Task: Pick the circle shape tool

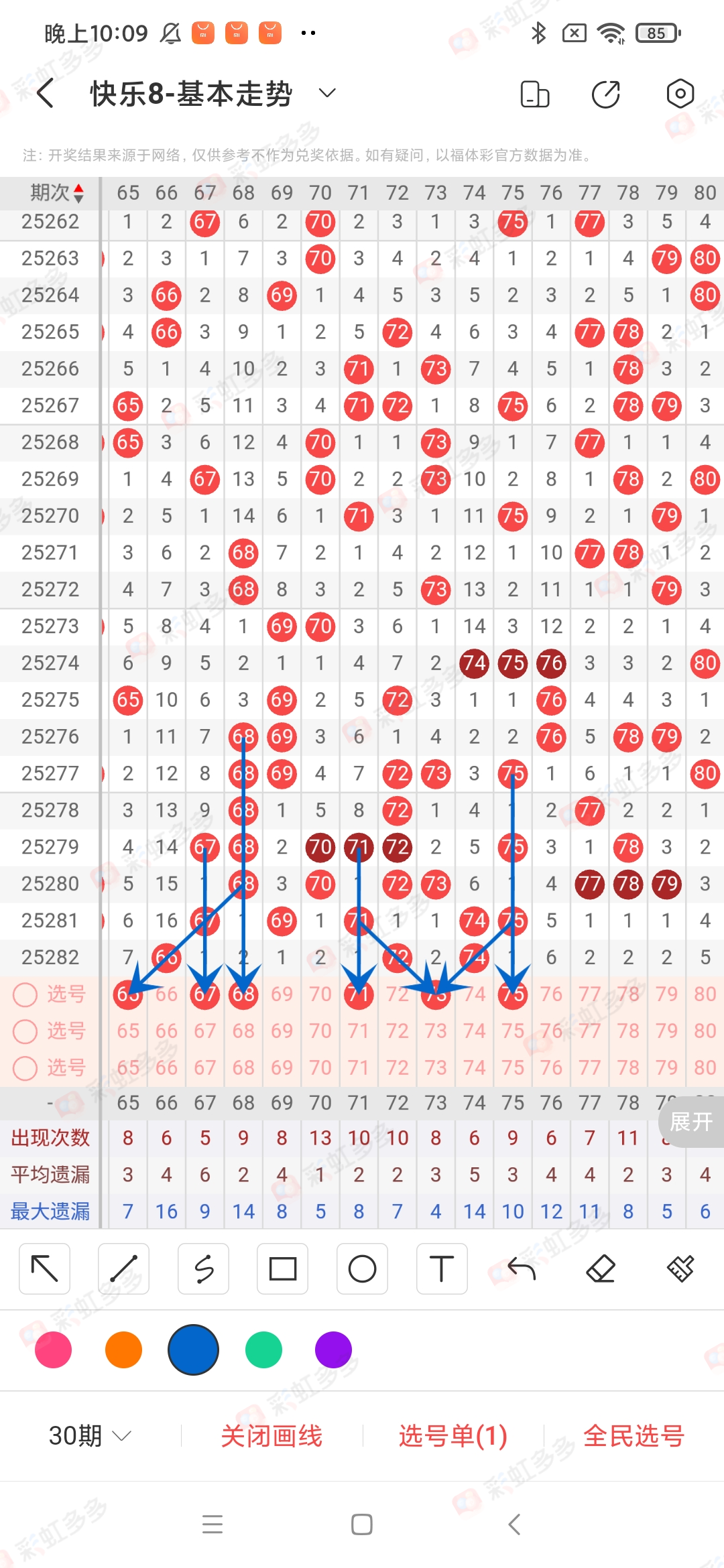Action: pos(362,1268)
